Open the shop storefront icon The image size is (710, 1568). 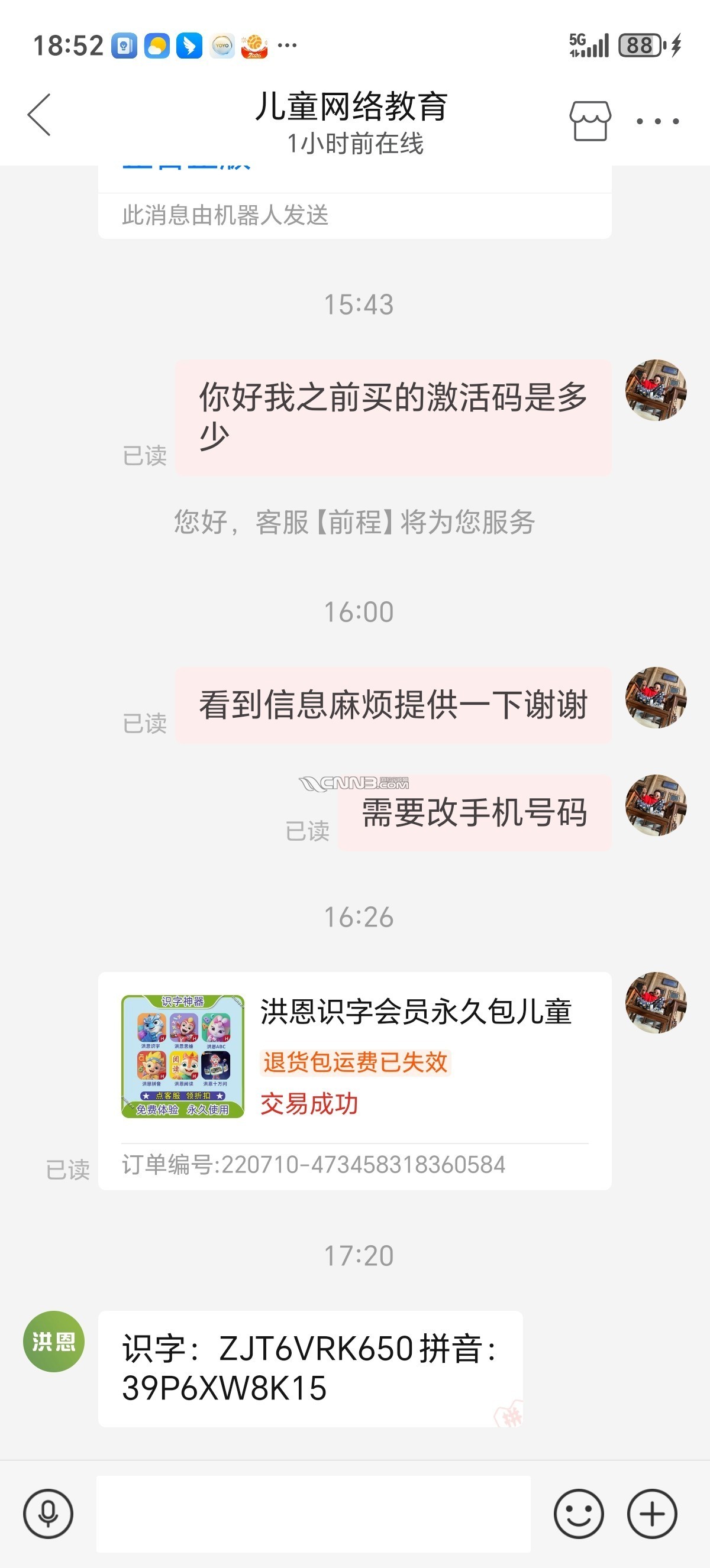tap(589, 121)
